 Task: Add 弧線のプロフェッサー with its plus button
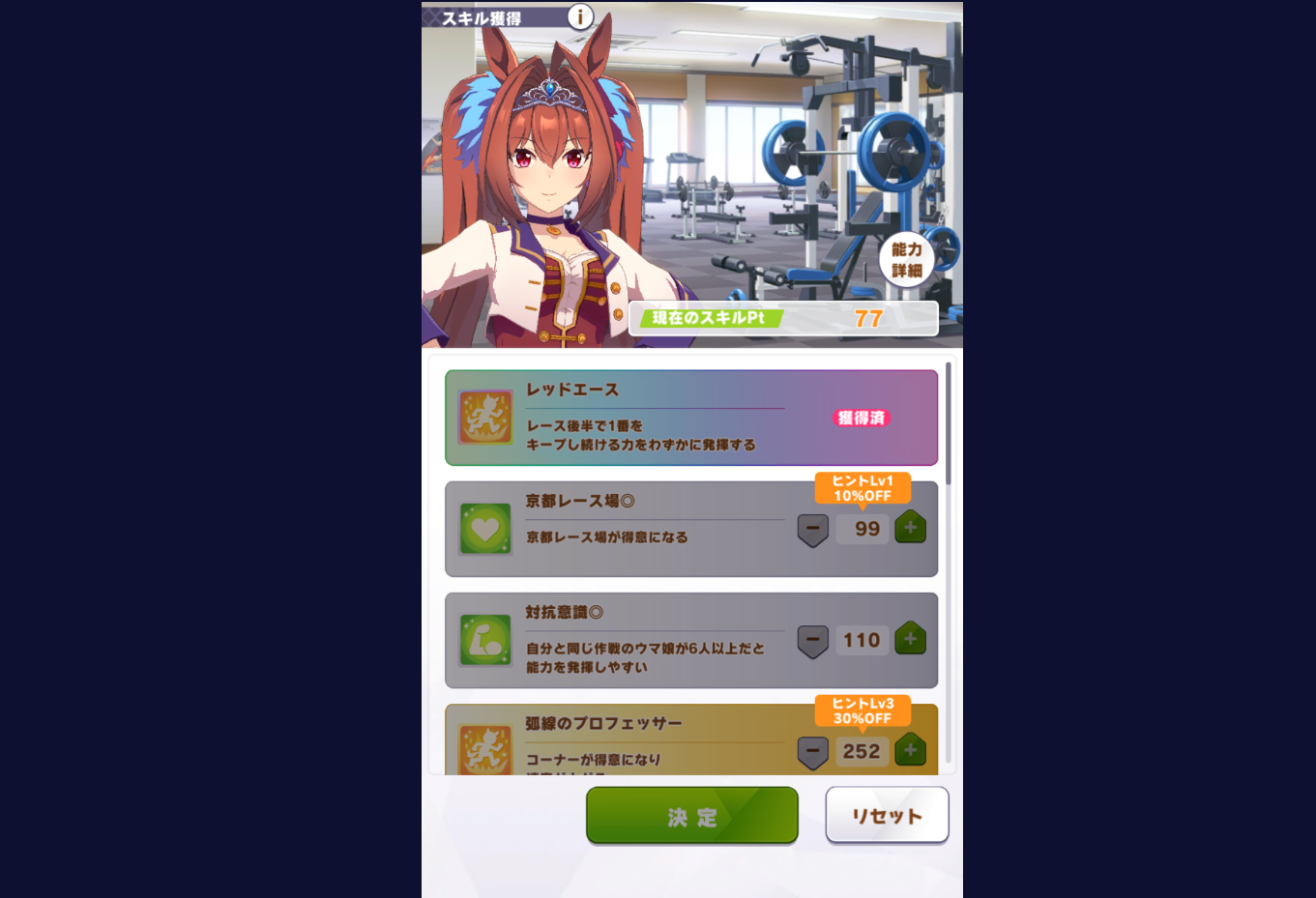pyautogui.click(x=910, y=750)
